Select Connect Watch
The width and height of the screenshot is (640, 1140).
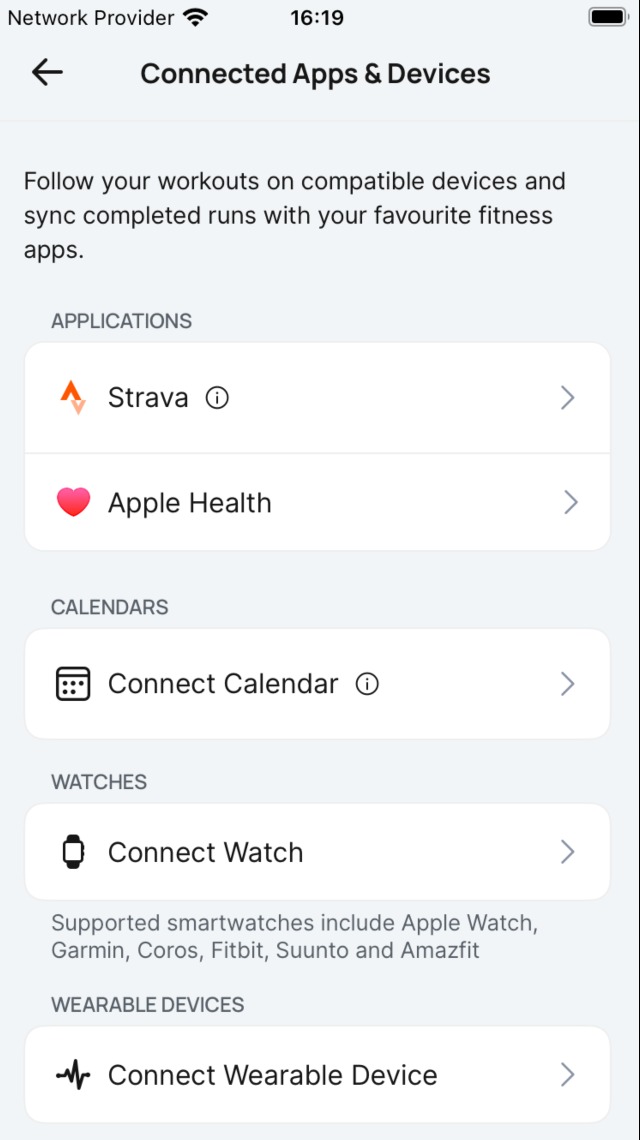tap(316, 852)
